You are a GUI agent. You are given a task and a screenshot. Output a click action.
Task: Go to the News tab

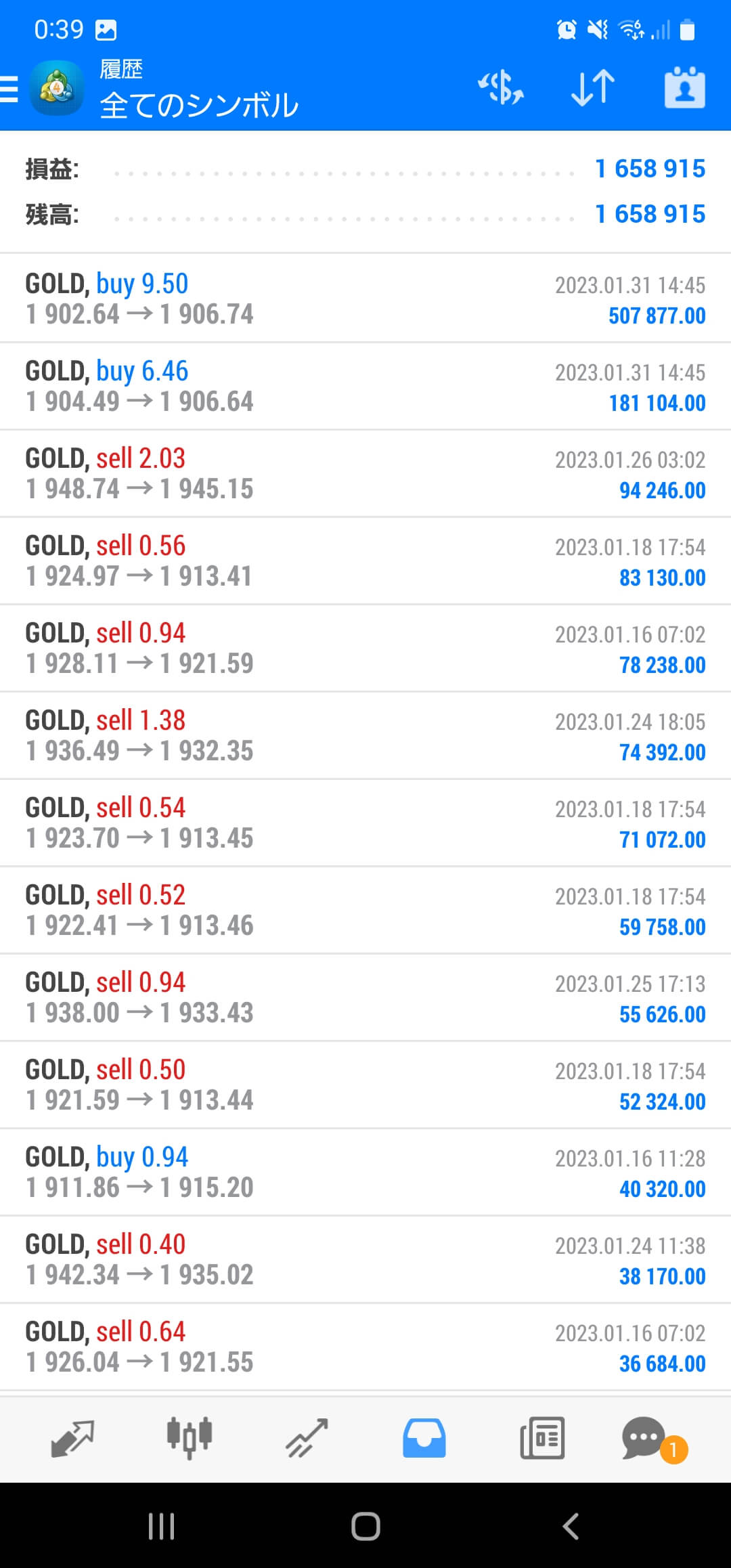coord(542,1438)
